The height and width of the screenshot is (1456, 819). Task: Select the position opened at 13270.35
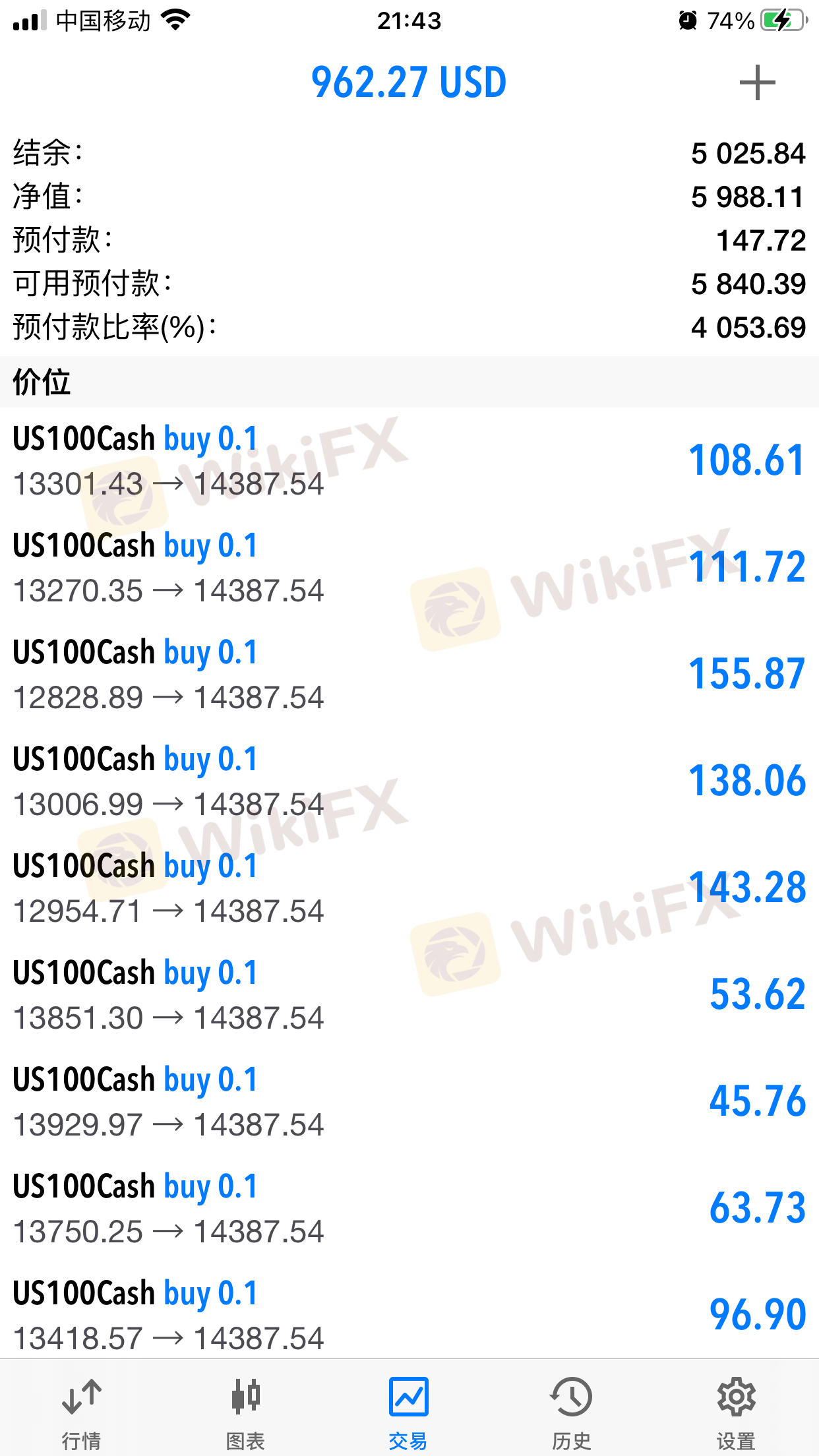[x=409, y=568]
